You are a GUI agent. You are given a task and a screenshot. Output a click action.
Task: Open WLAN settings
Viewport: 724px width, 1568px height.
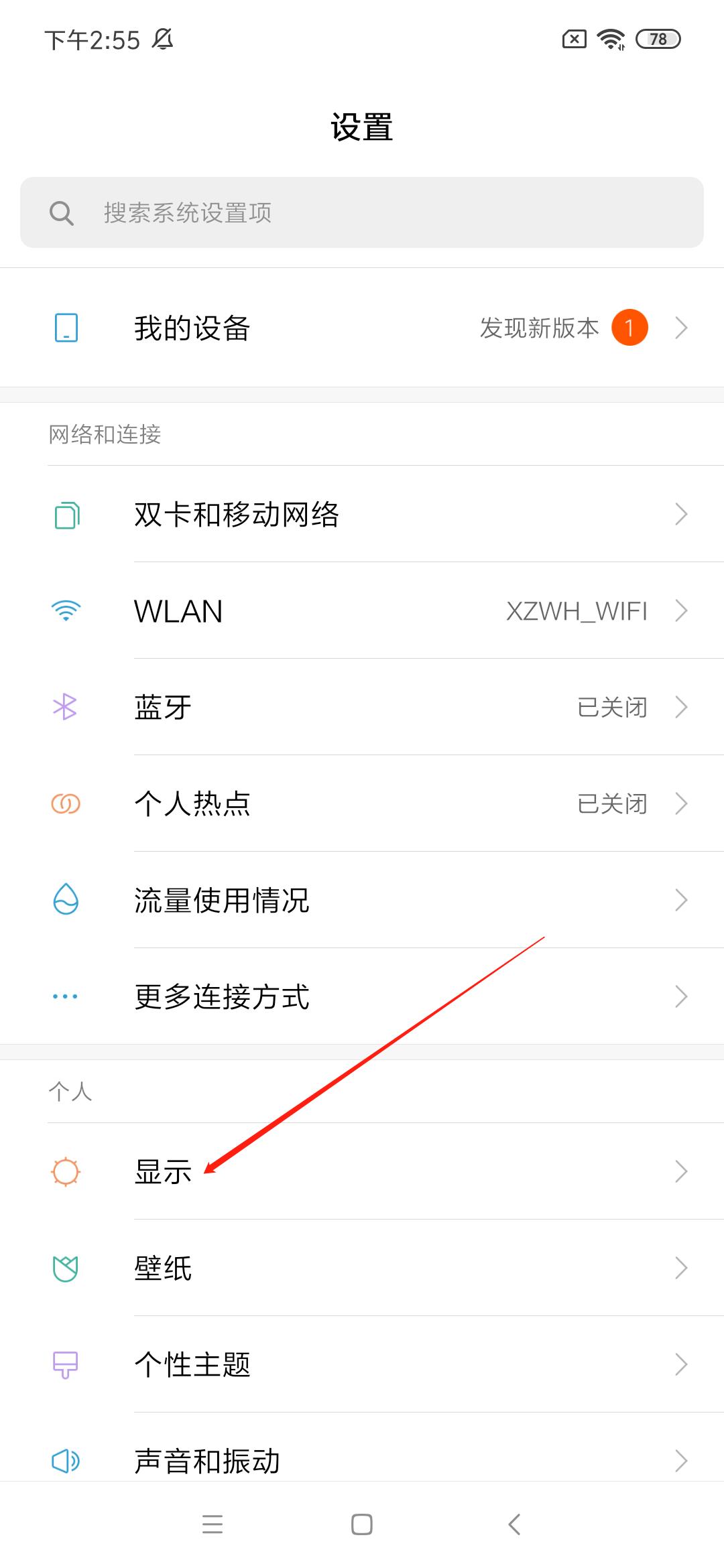point(362,610)
